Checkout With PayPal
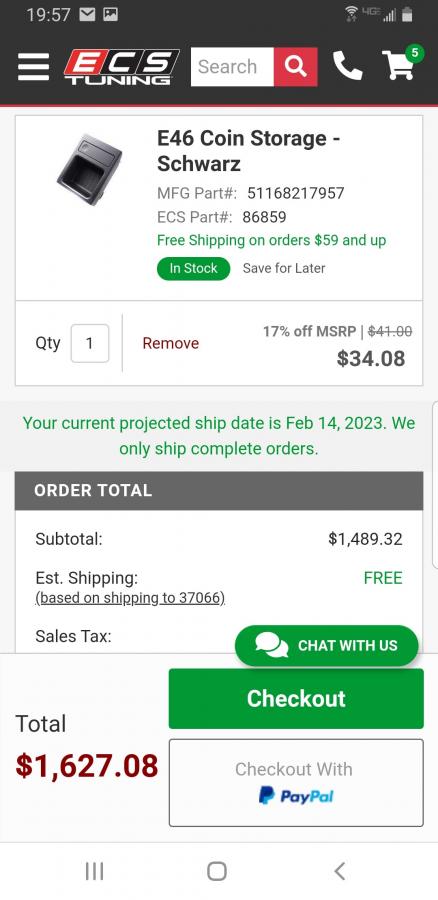The height and width of the screenshot is (900, 438). (296, 782)
